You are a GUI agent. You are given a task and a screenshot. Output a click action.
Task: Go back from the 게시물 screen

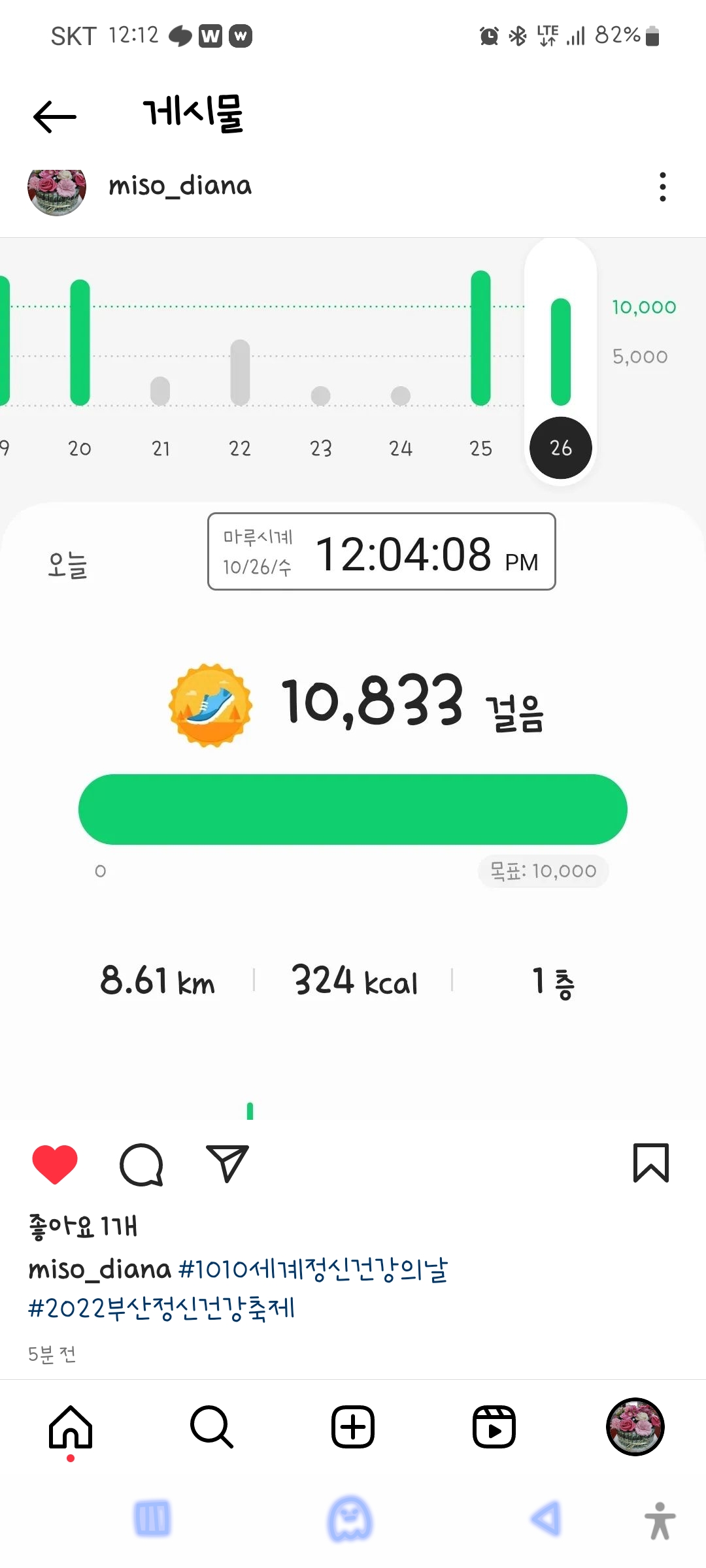pyautogui.click(x=55, y=117)
